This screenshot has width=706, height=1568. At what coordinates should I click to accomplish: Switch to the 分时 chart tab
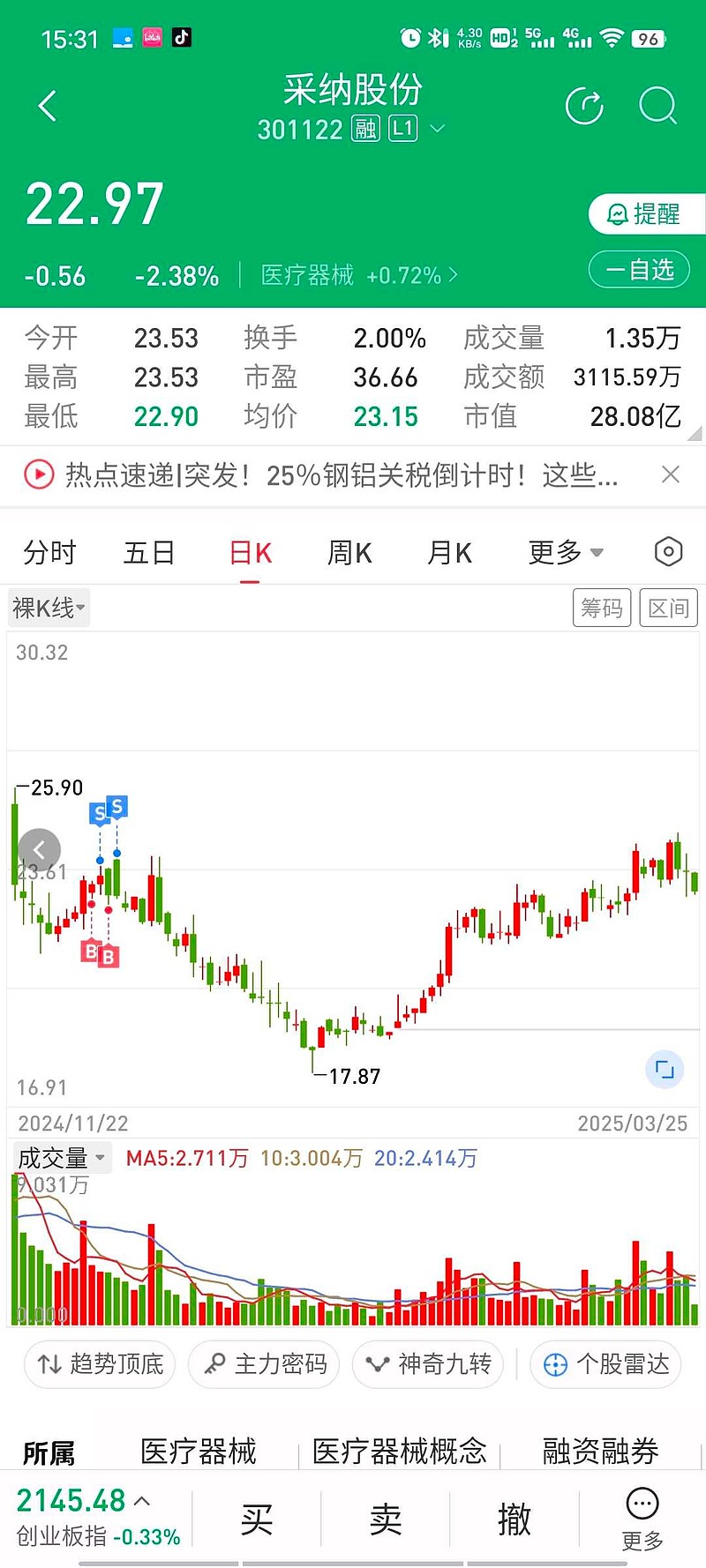click(49, 553)
